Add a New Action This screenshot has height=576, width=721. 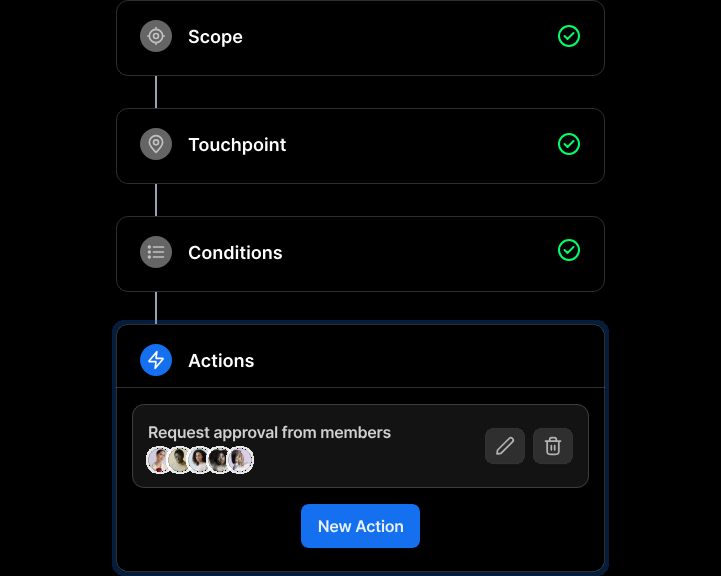tap(360, 526)
